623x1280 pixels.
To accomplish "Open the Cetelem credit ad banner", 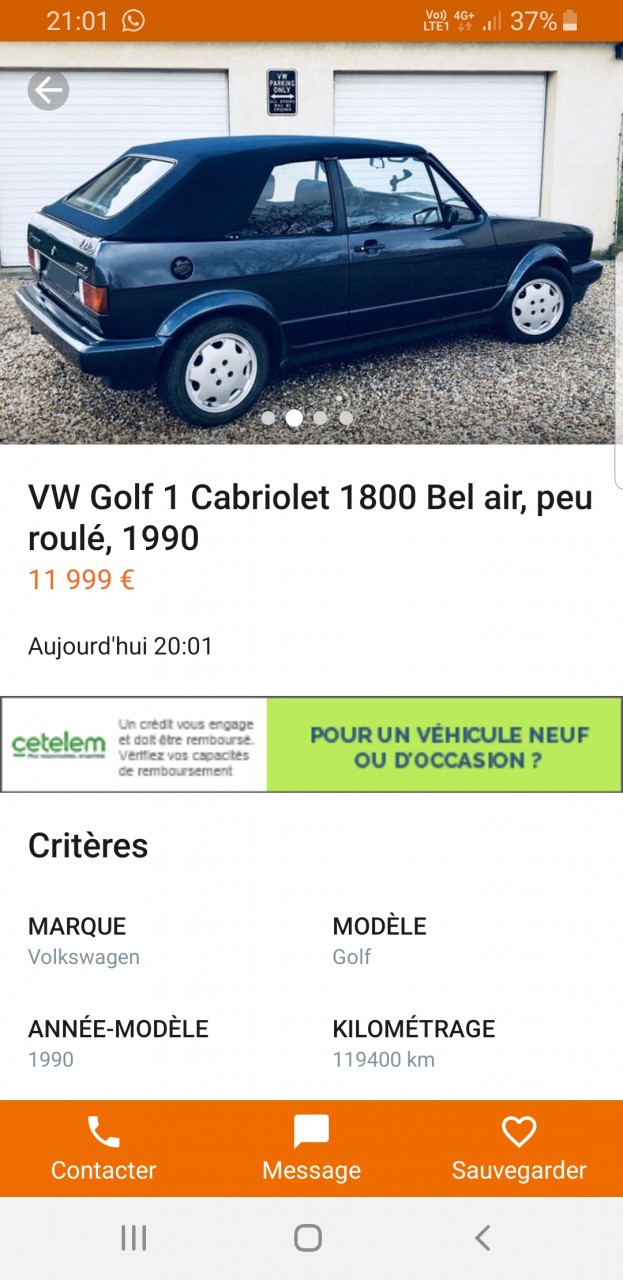I will pos(311,745).
